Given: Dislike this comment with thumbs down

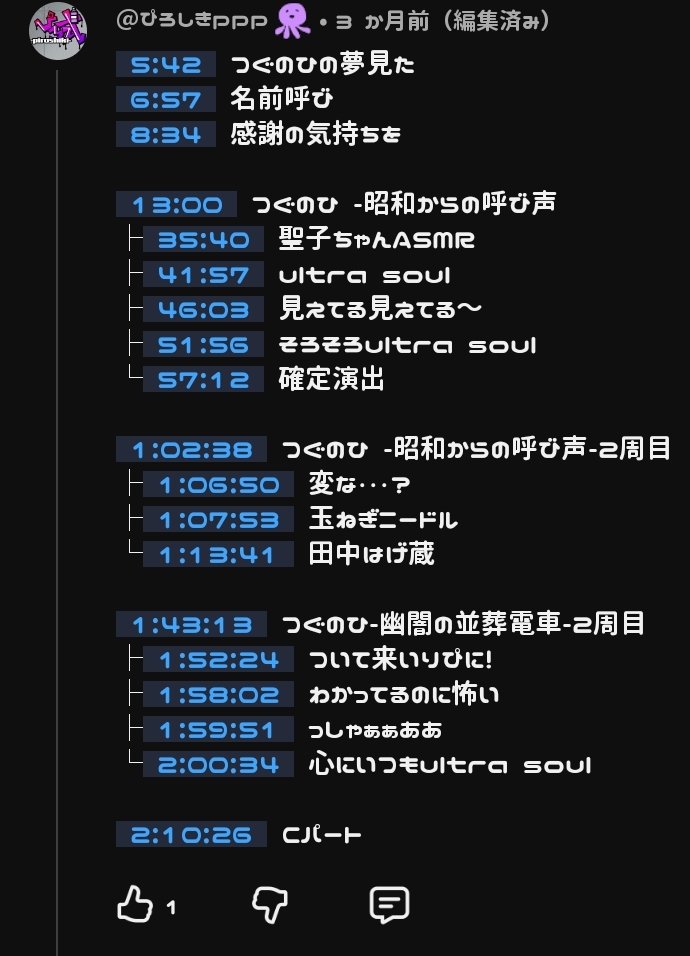Looking at the screenshot, I should (269, 906).
